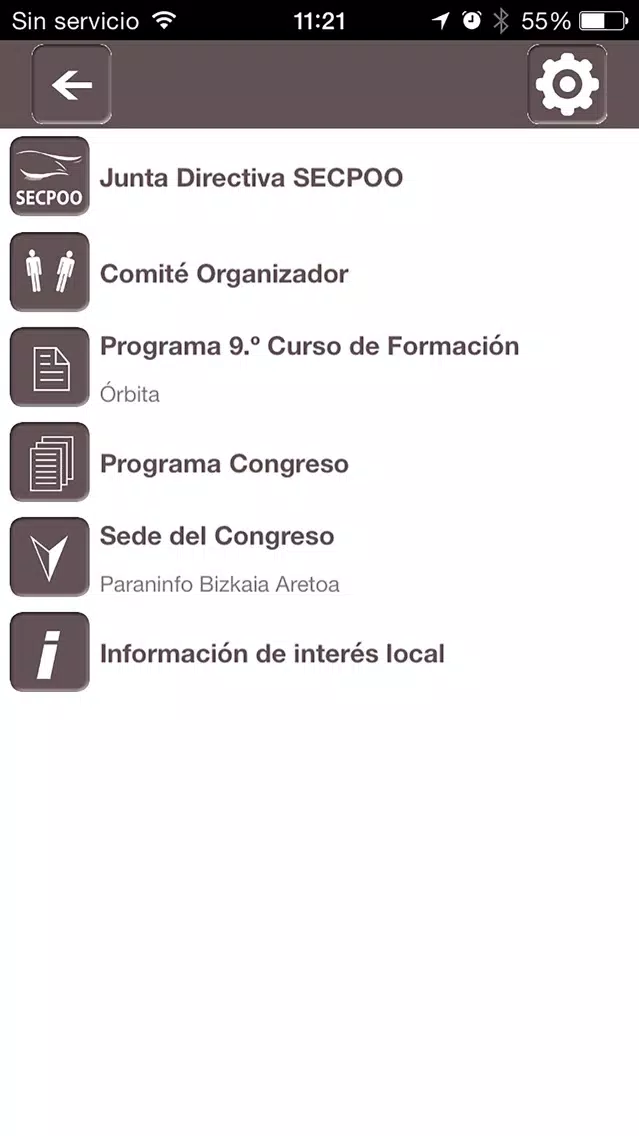Select the Programa Congreso row
Viewport: 639px width, 1136px height.
coord(320,462)
